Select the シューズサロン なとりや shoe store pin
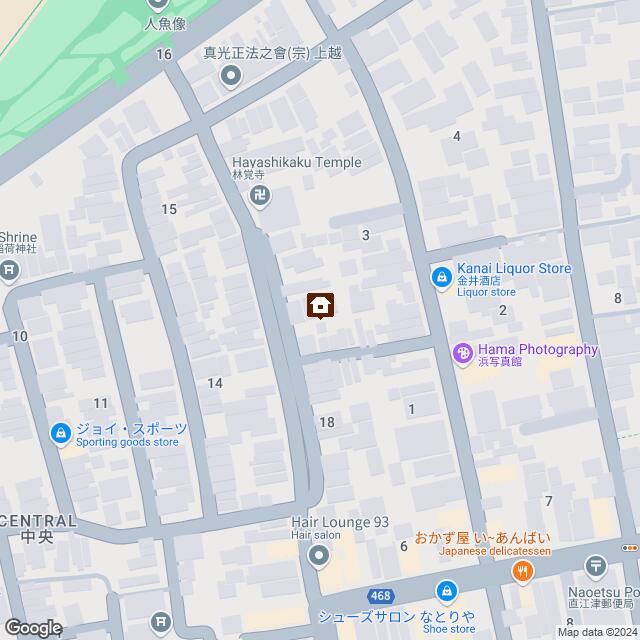 pos(447,592)
